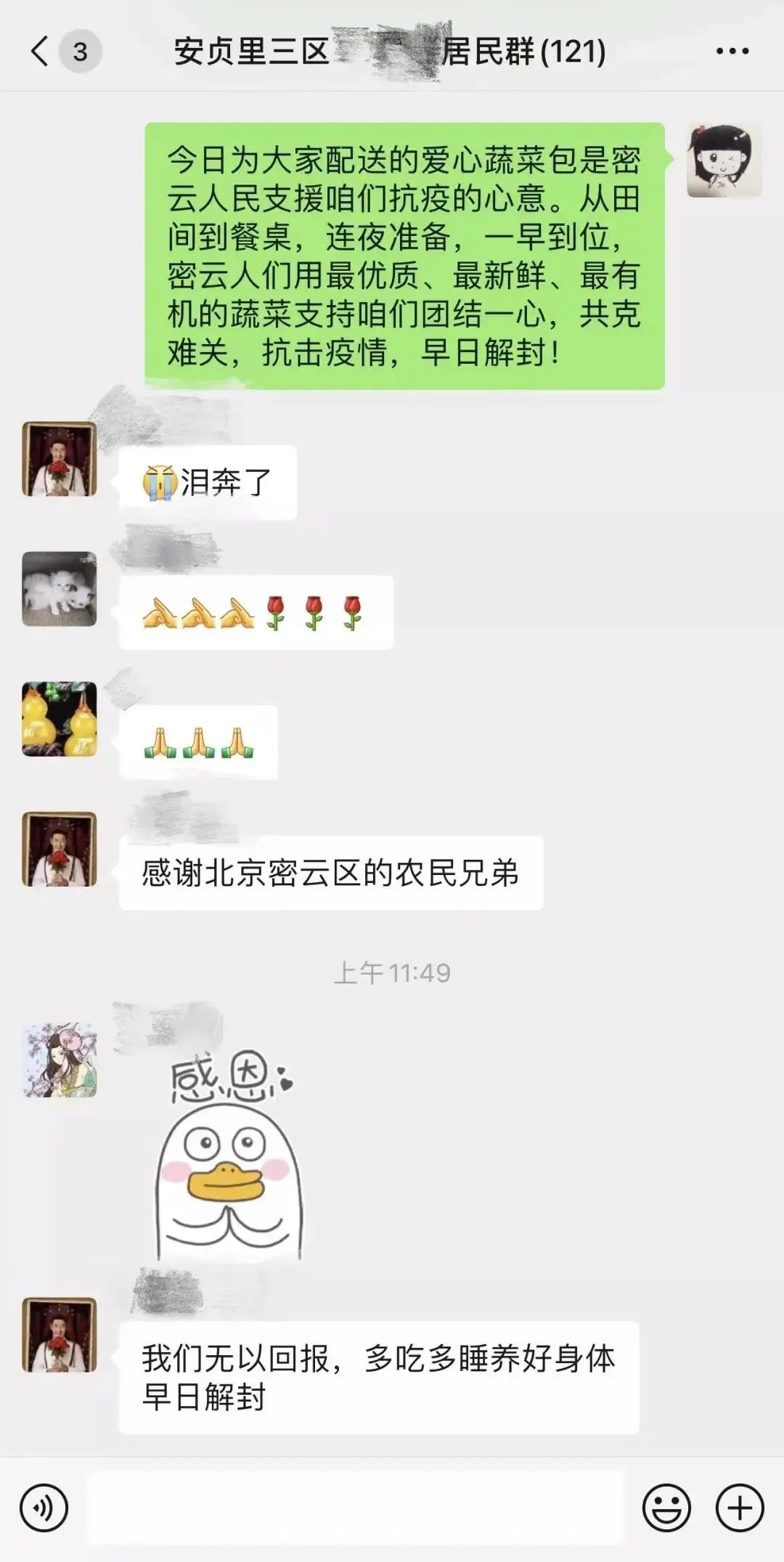The height and width of the screenshot is (1562, 784).
Task: Open the avatar of the 感恩 duck sticker sender
Action: coord(60,1060)
